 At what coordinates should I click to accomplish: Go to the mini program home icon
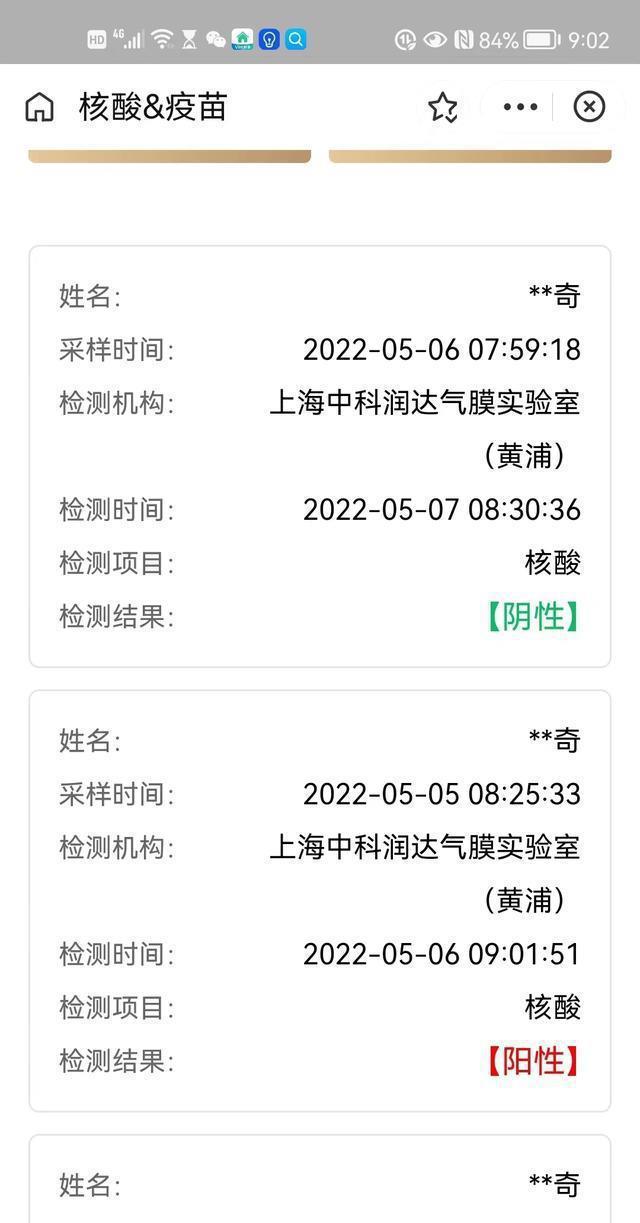tap(39, 107)
